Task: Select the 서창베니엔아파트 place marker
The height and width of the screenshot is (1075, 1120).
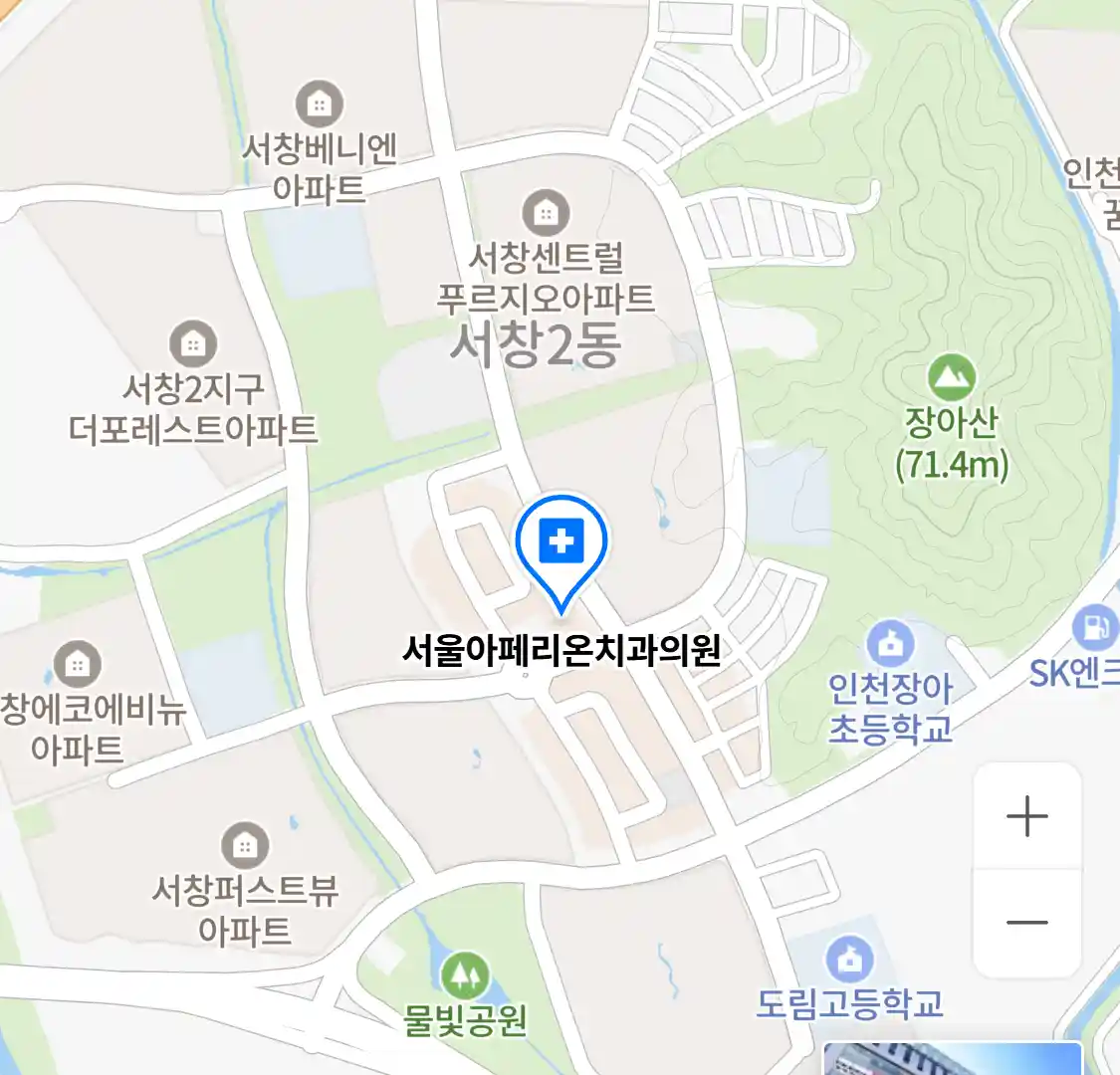Action: point(320,105)
